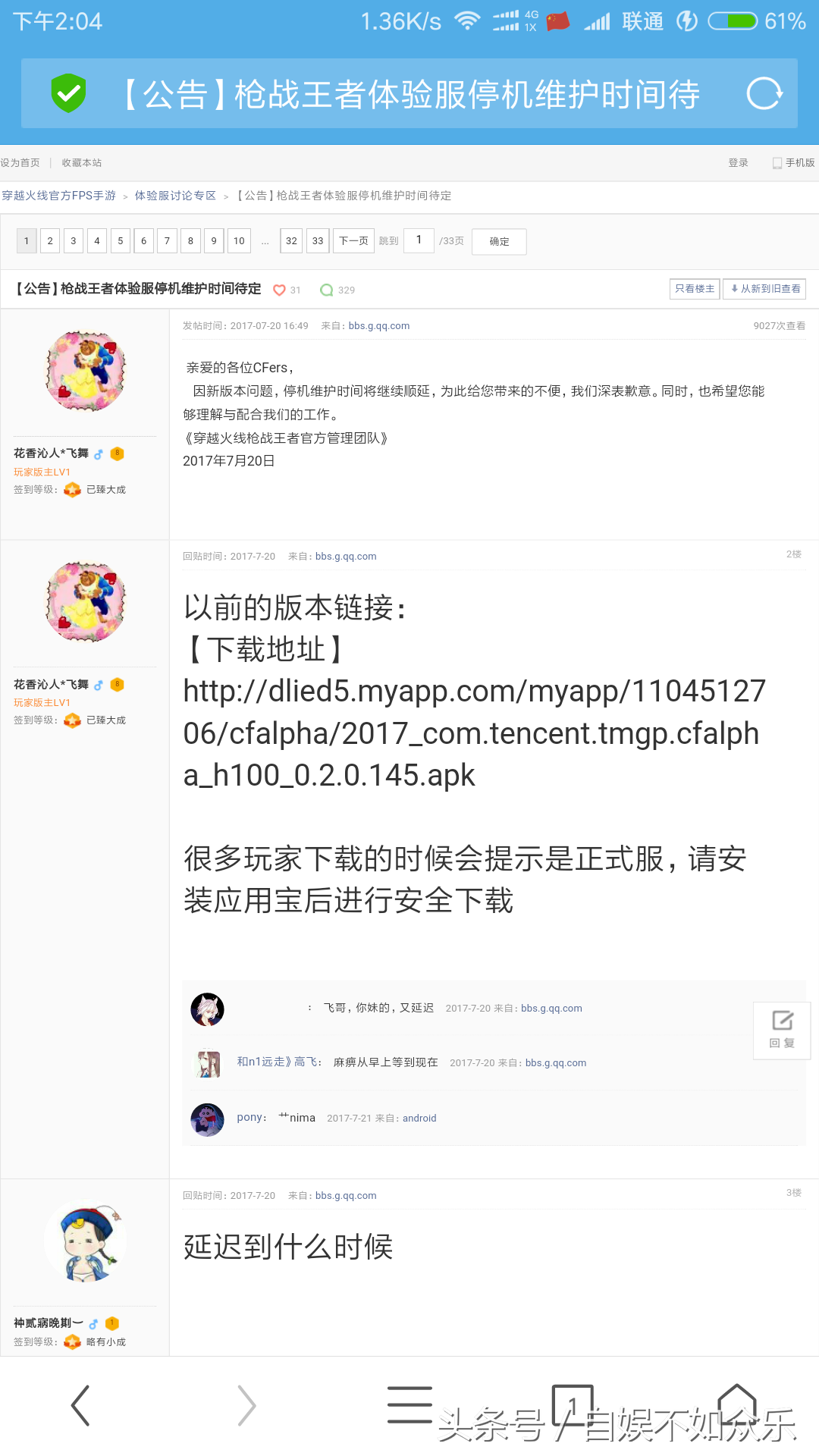Viewport: 819px width, 1456px height.
Task: Switch to 手机版 mobile version
Action: tap(793, 163)
